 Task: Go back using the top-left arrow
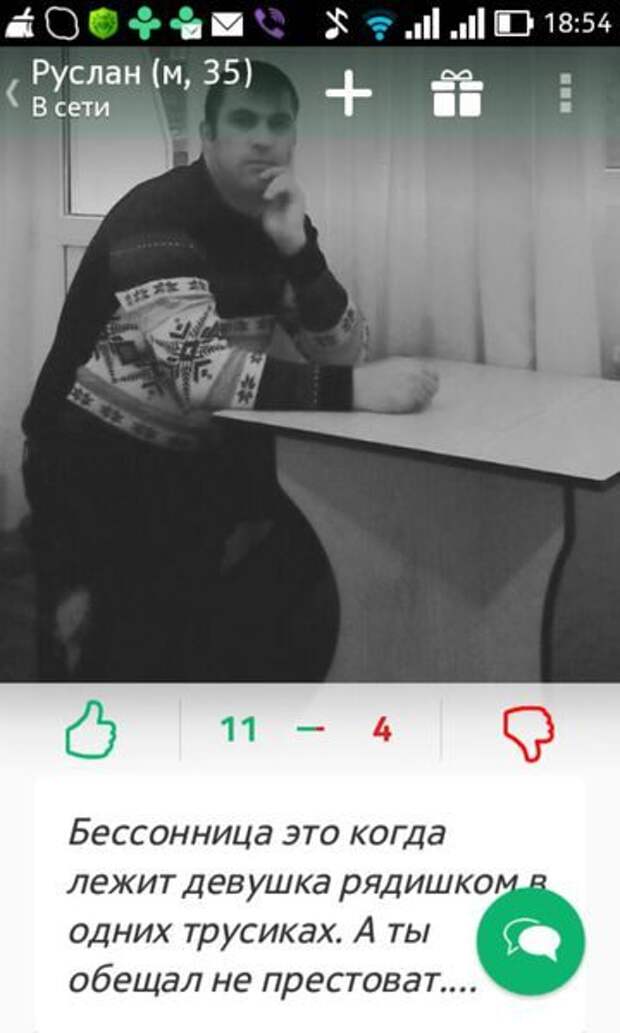pos(12,93)
